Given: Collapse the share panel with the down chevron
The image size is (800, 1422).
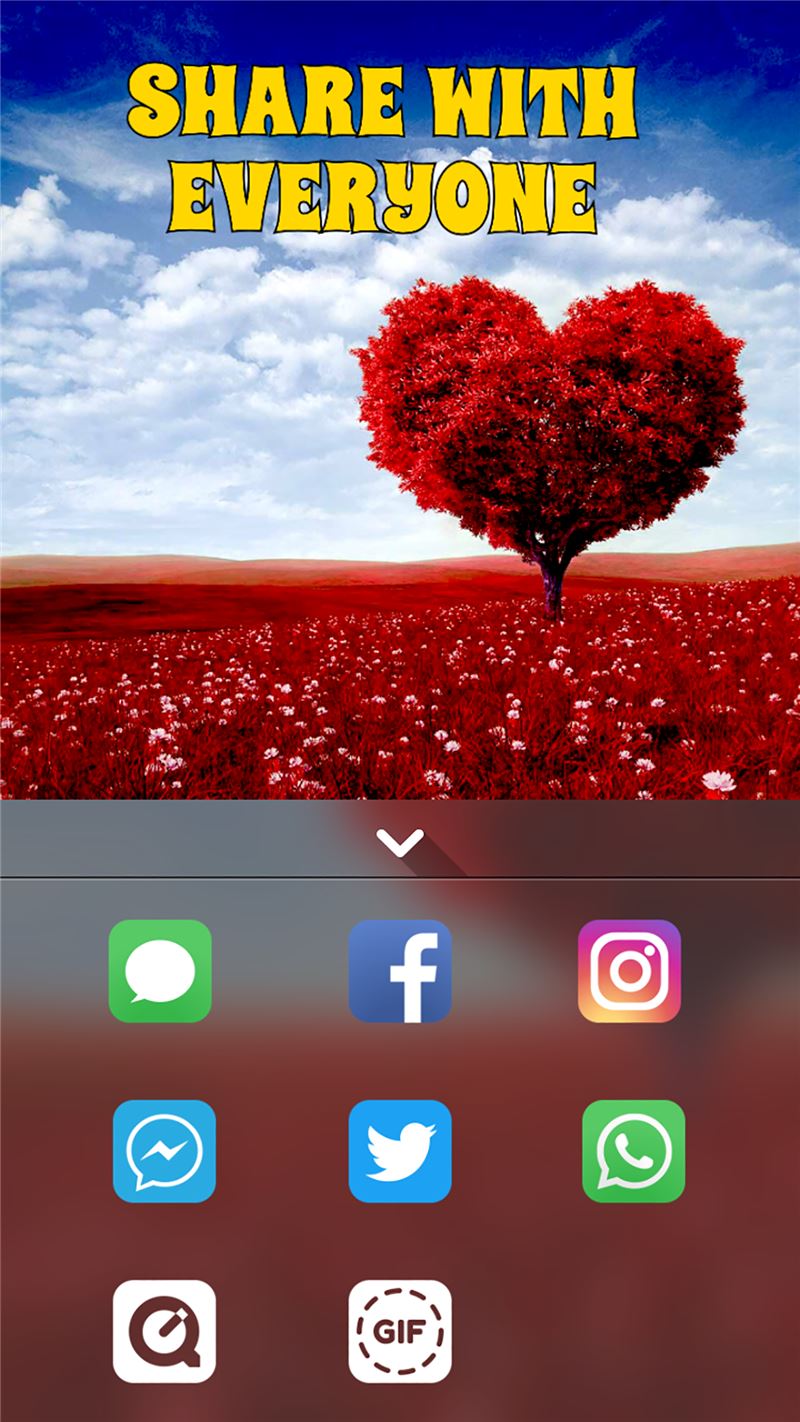Looking at the screenshot, I should click(x=401, y=842).
